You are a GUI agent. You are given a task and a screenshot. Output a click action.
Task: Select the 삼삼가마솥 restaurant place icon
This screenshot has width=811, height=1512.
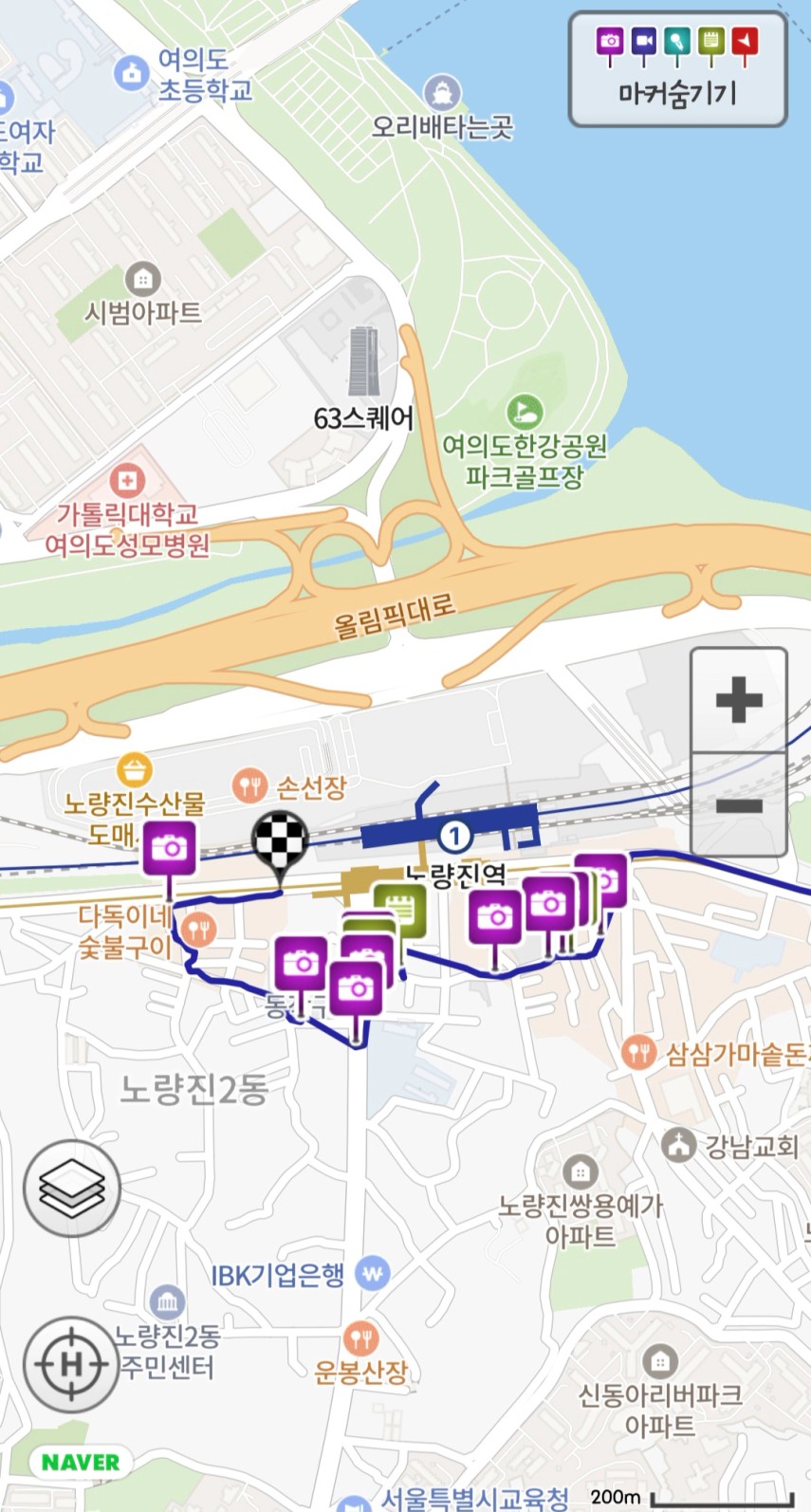[x=640, y=1052]
